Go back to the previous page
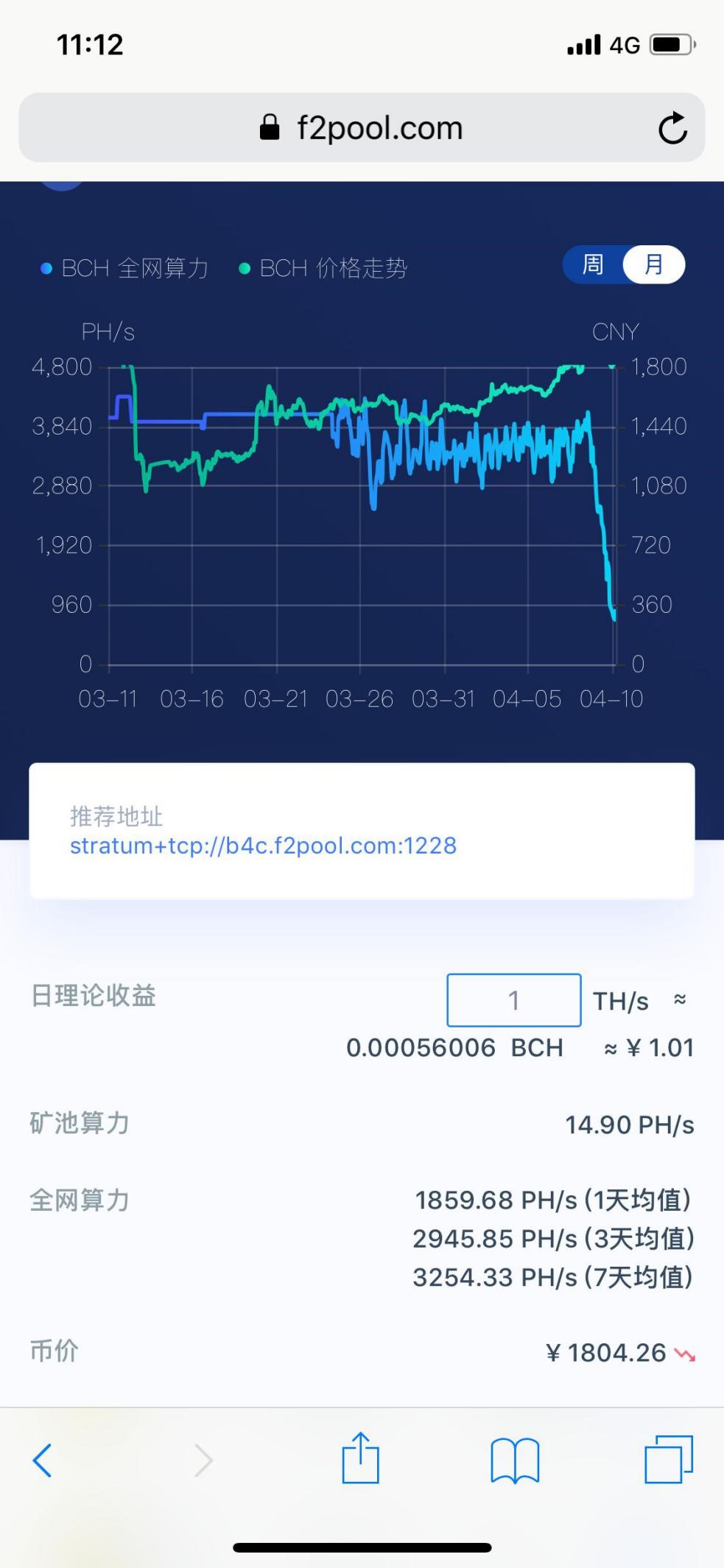This screenshot has width=724, height=1568. [42, 1460]
